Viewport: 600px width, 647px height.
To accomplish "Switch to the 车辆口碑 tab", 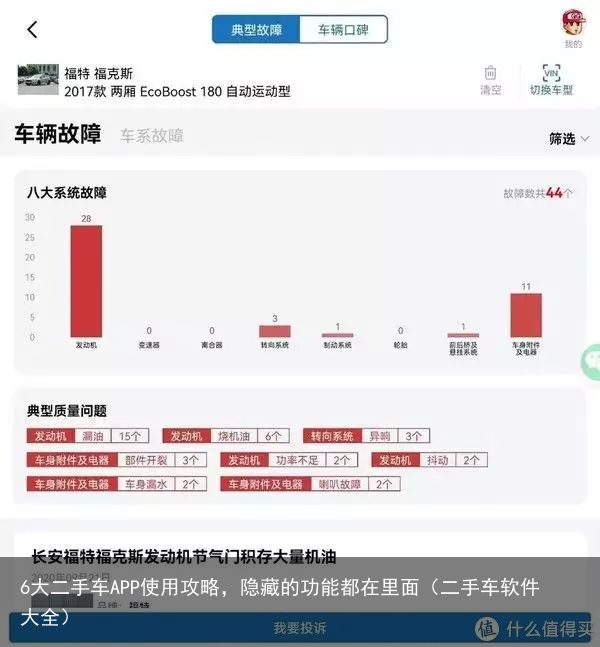I will tap(343, 30).
